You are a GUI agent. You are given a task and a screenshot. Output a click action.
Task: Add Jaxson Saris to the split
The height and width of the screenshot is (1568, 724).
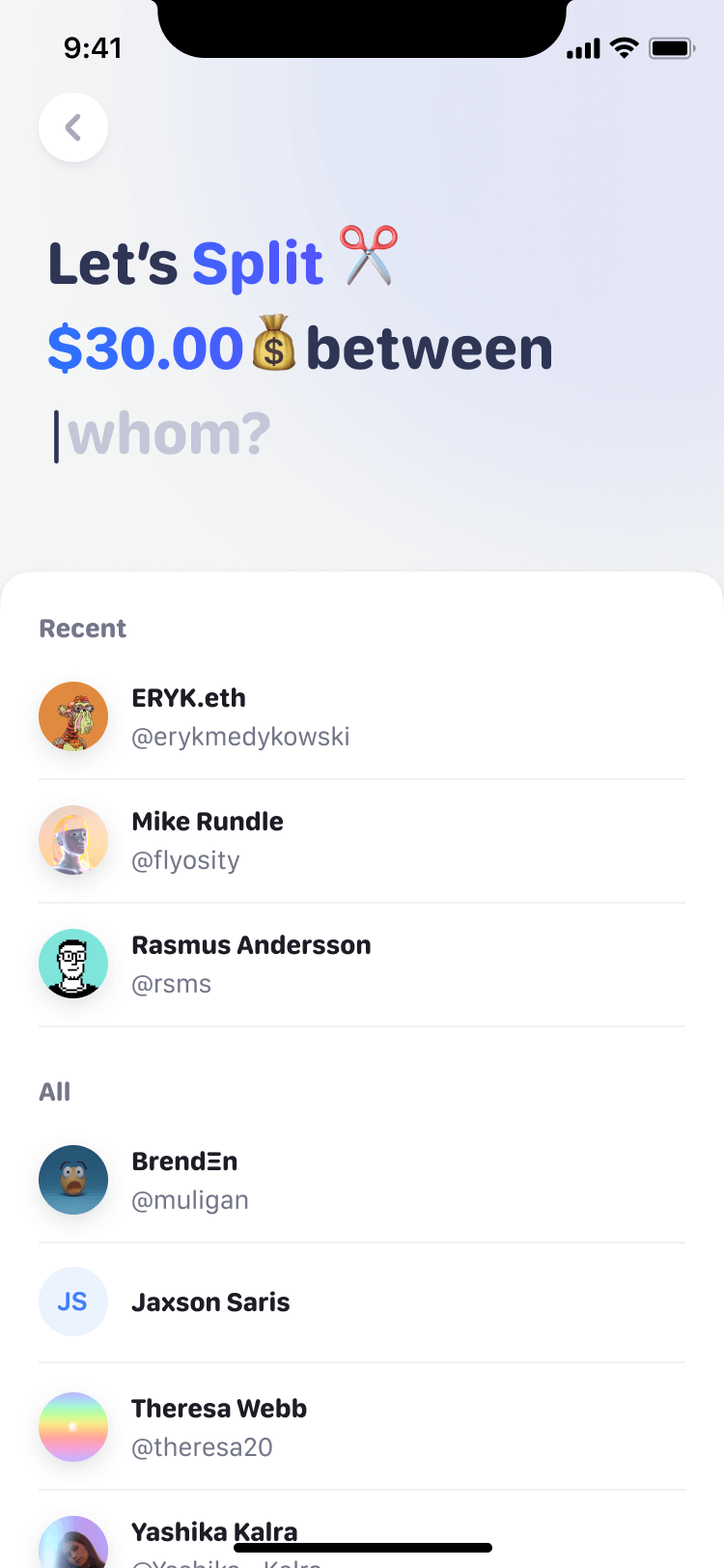tap(361, 1302)
